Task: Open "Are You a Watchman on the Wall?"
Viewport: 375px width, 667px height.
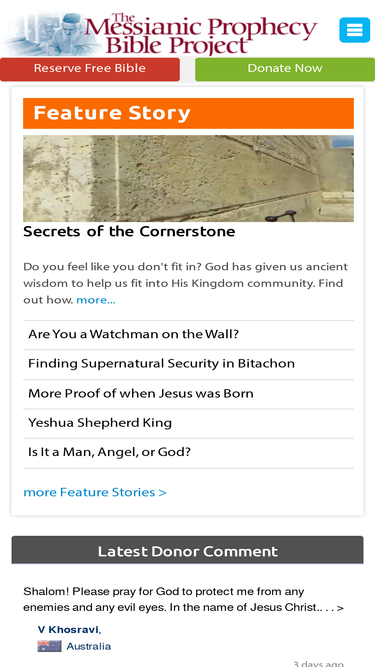Action: [x=188, y=335]
